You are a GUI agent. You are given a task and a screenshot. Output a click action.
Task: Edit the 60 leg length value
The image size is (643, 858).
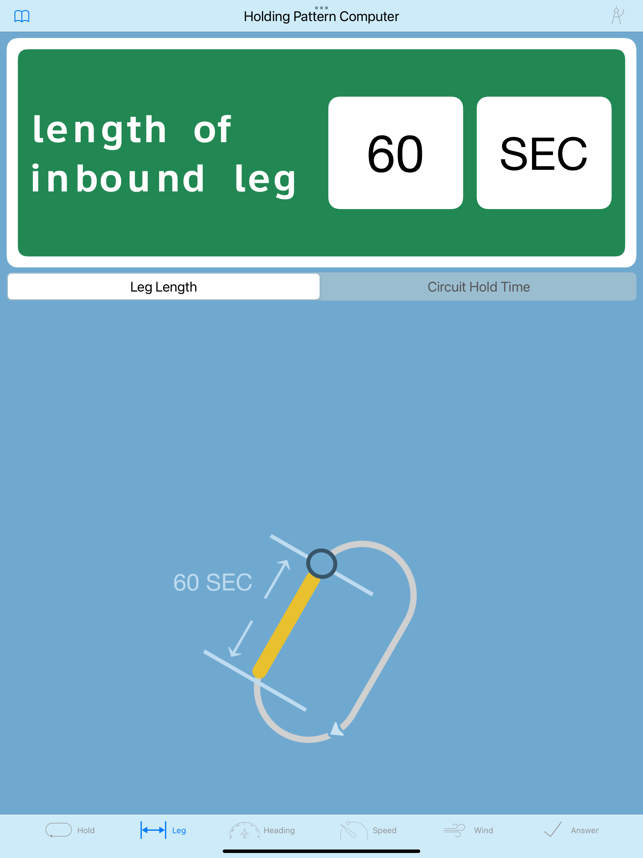(x=395, y=153)
